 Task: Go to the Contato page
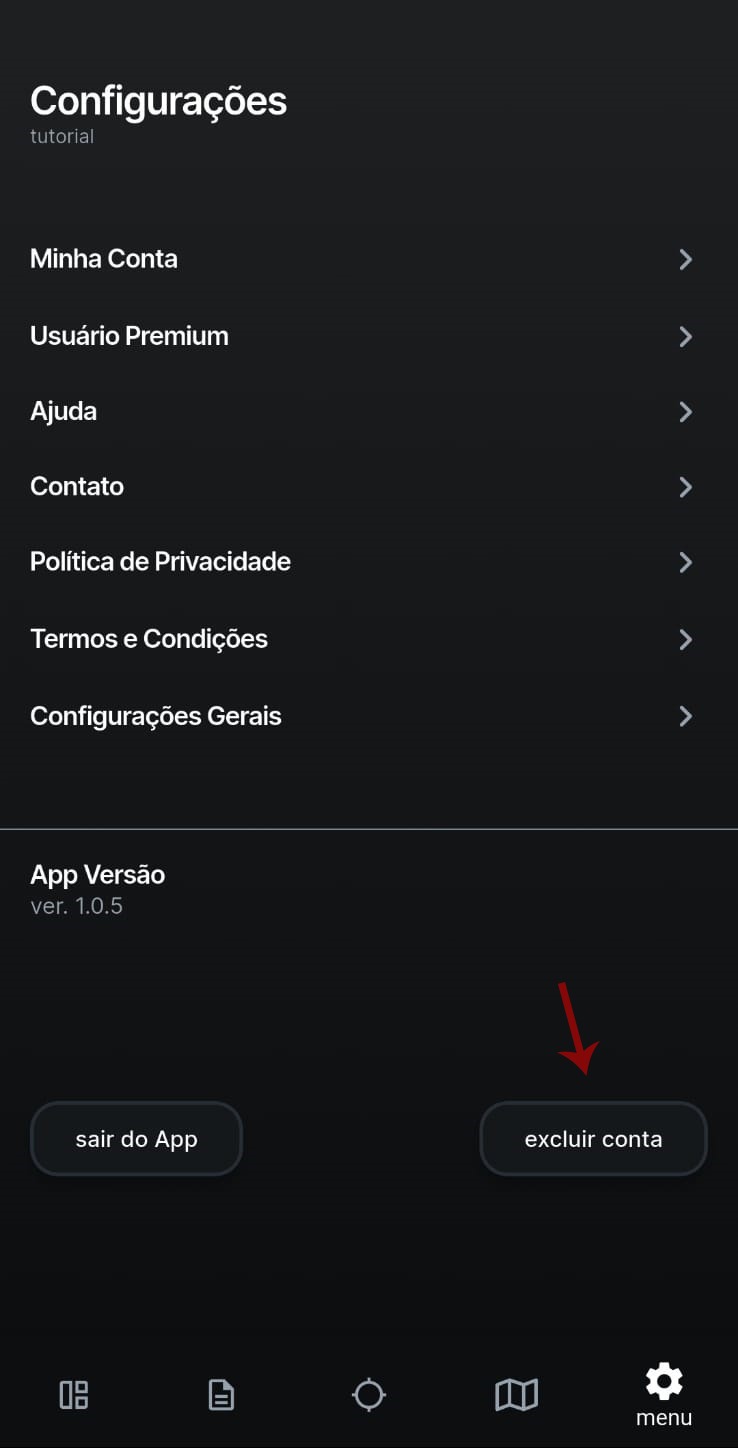pos(77,487)
